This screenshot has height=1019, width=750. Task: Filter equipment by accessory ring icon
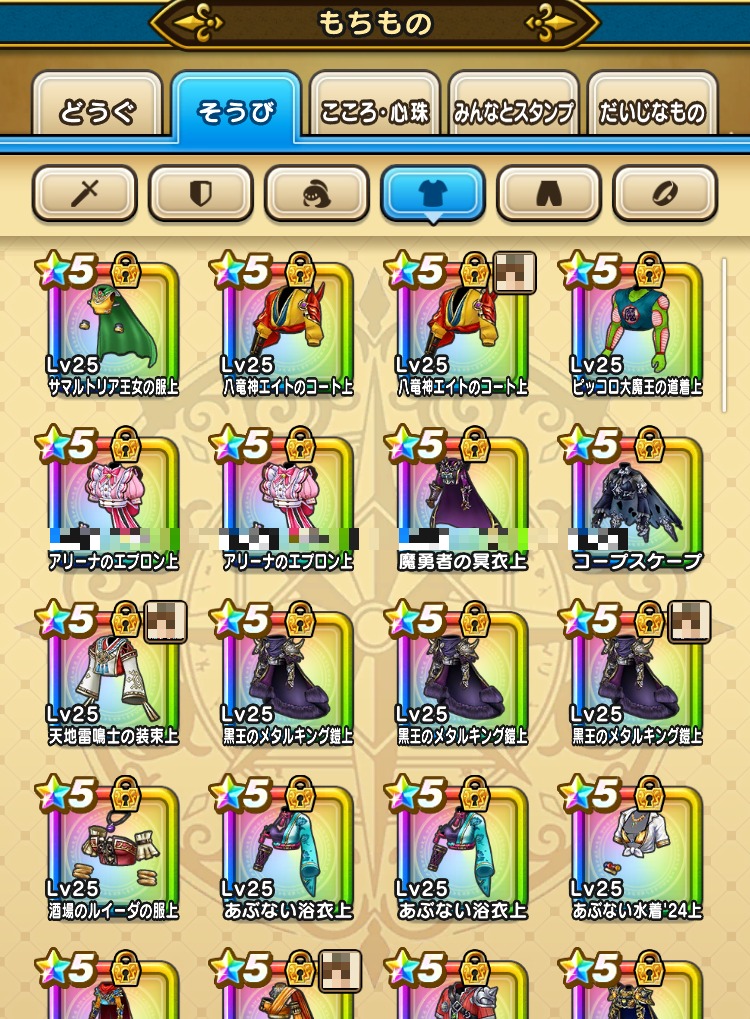click(665, 194)
